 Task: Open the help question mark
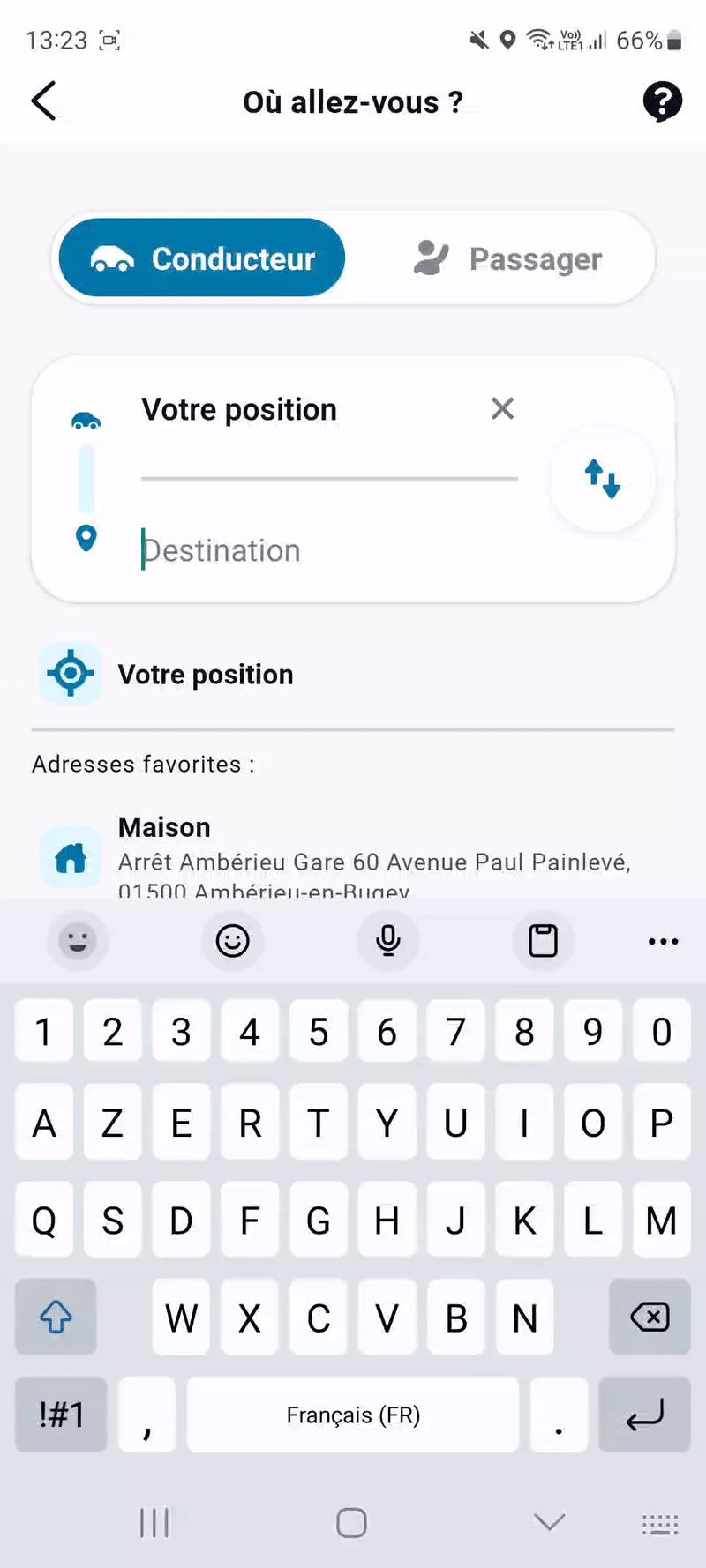click(x=662, y=101)
